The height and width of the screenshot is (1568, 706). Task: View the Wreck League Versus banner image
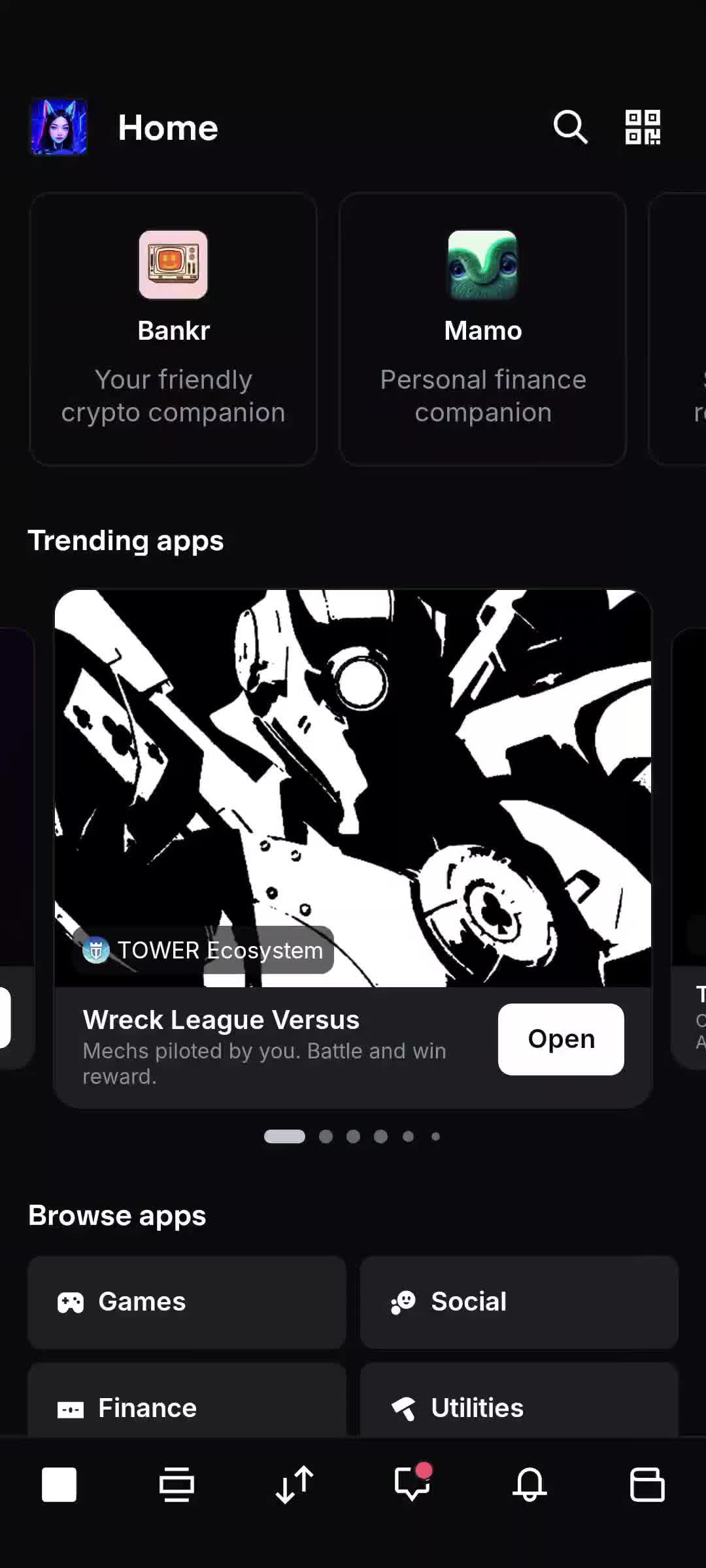[353, 788]
